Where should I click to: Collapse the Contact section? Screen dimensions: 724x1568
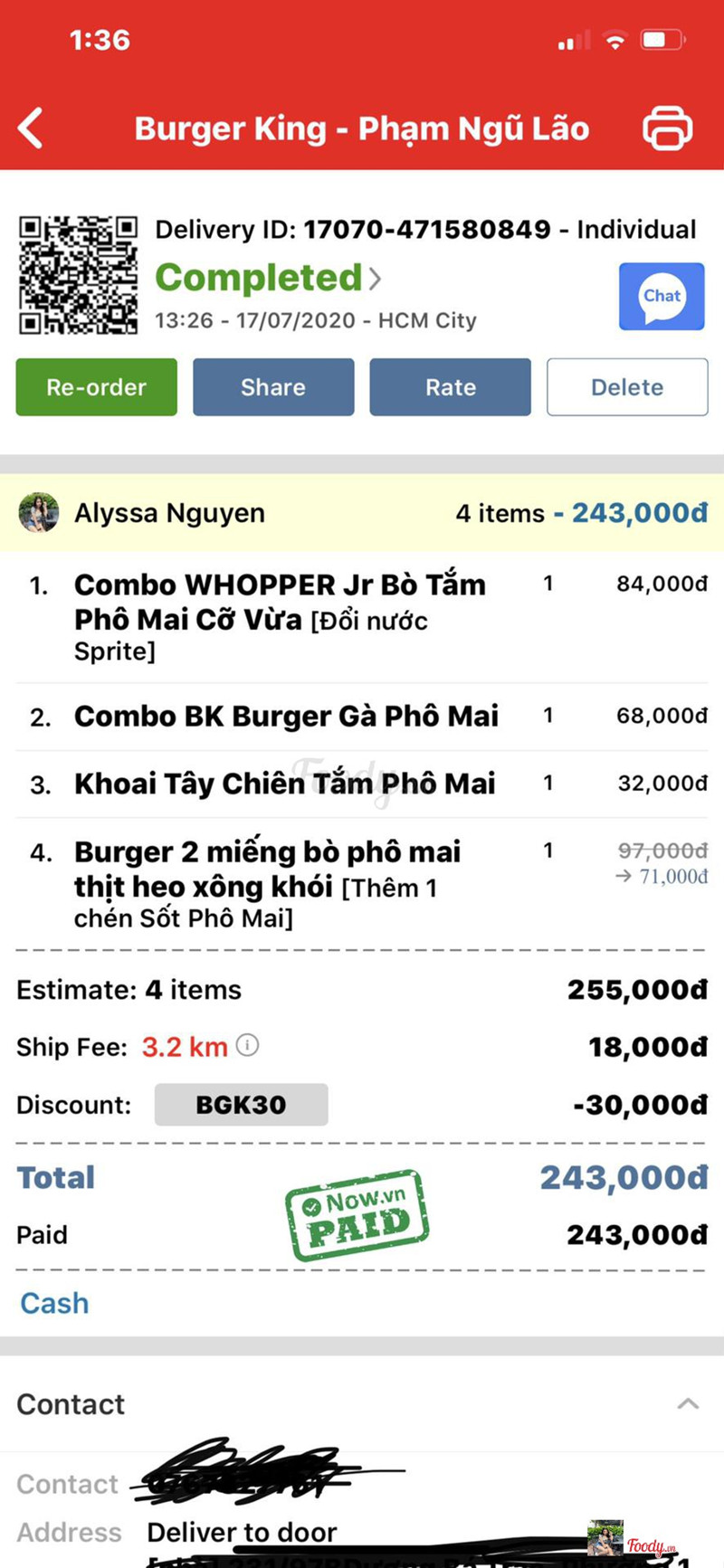pyautogui.click(x=688, y=1403)
